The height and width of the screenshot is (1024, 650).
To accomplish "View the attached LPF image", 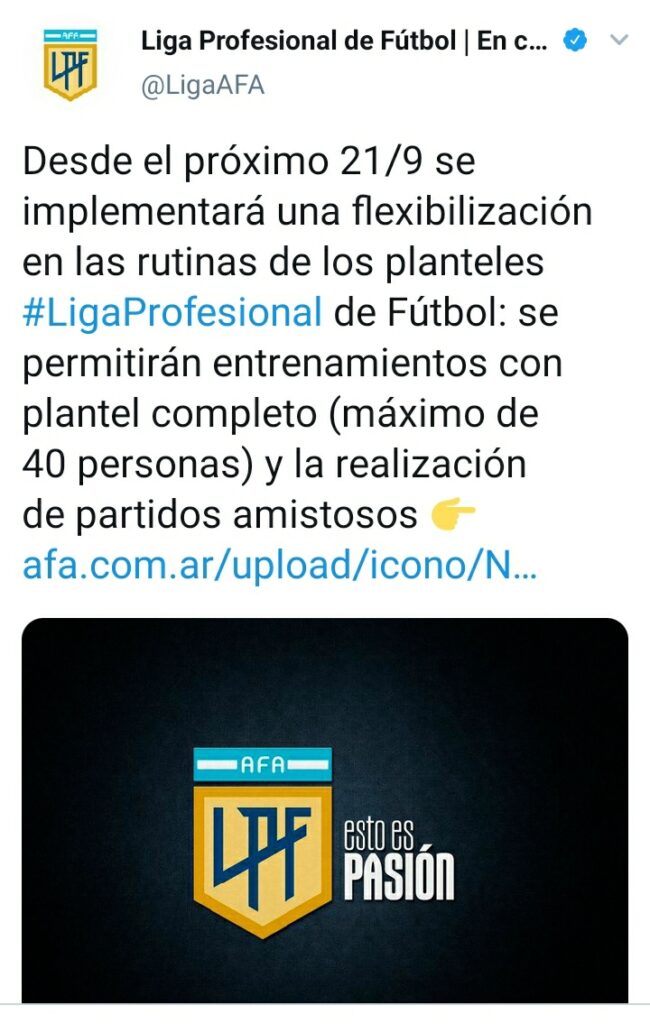I will click(325, 810).
